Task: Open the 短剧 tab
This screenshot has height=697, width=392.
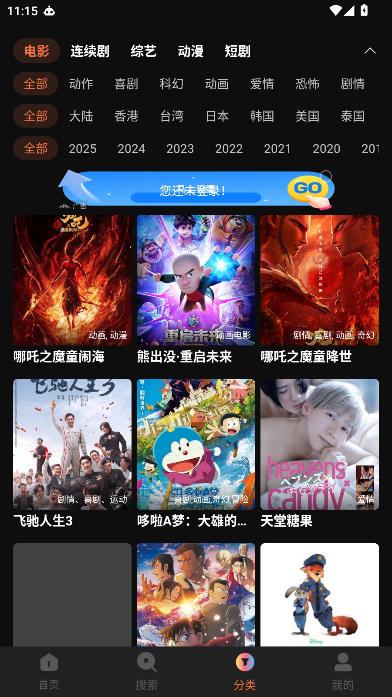Action: click(238, 51)
